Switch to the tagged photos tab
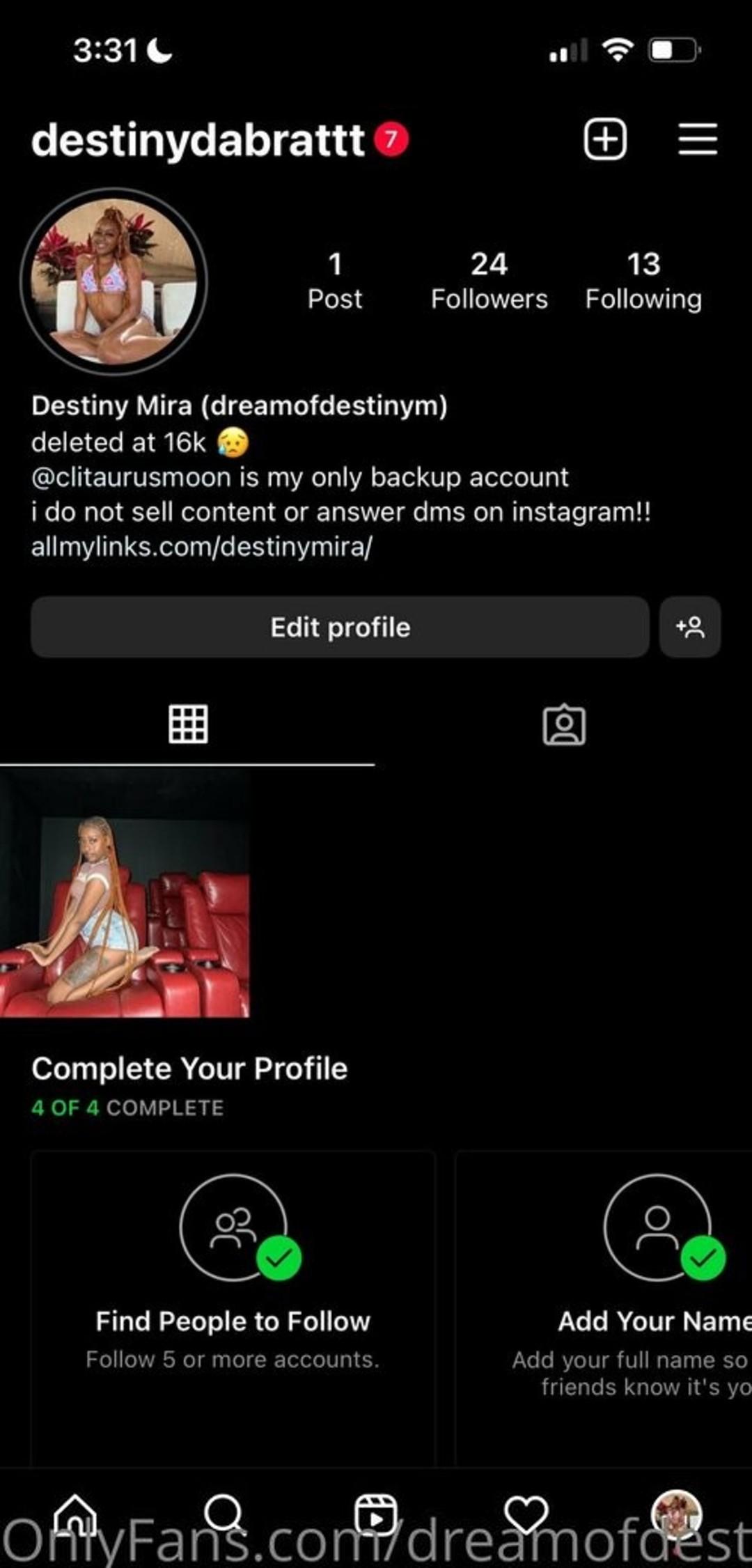Screen dimensions: 752x1568 564,724
